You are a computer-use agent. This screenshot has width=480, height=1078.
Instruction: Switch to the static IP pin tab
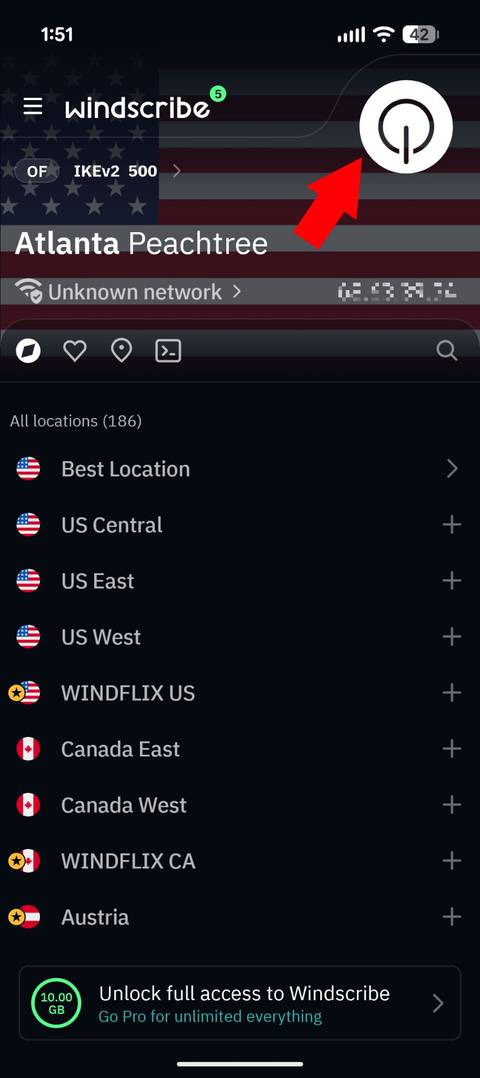[x=122, y=351]
